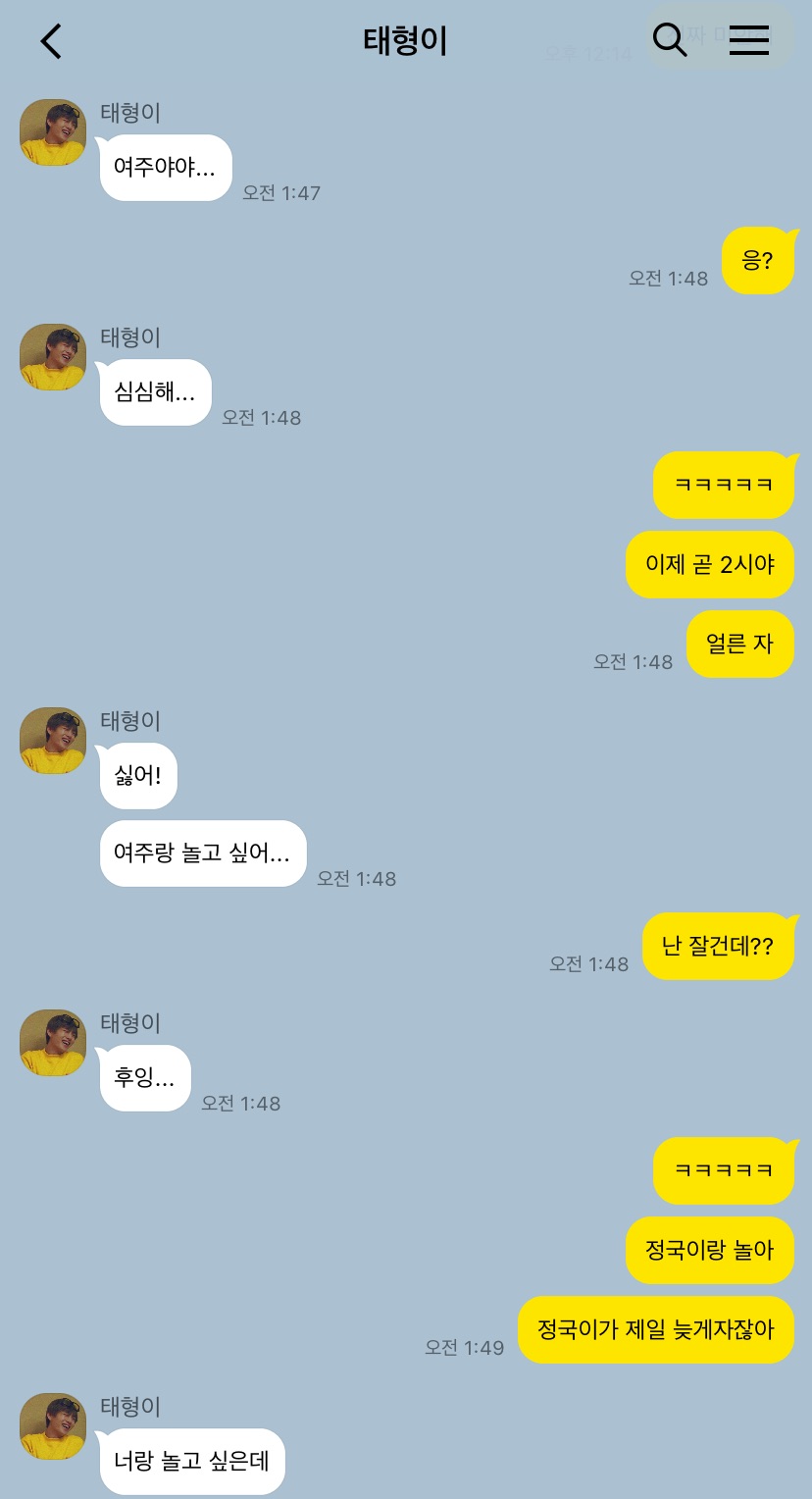The width and height of the screenshot is (812, 1499).
Task: Tap 태형이's profile picture beside "싫어!"
Action: (x=53, y=741)
